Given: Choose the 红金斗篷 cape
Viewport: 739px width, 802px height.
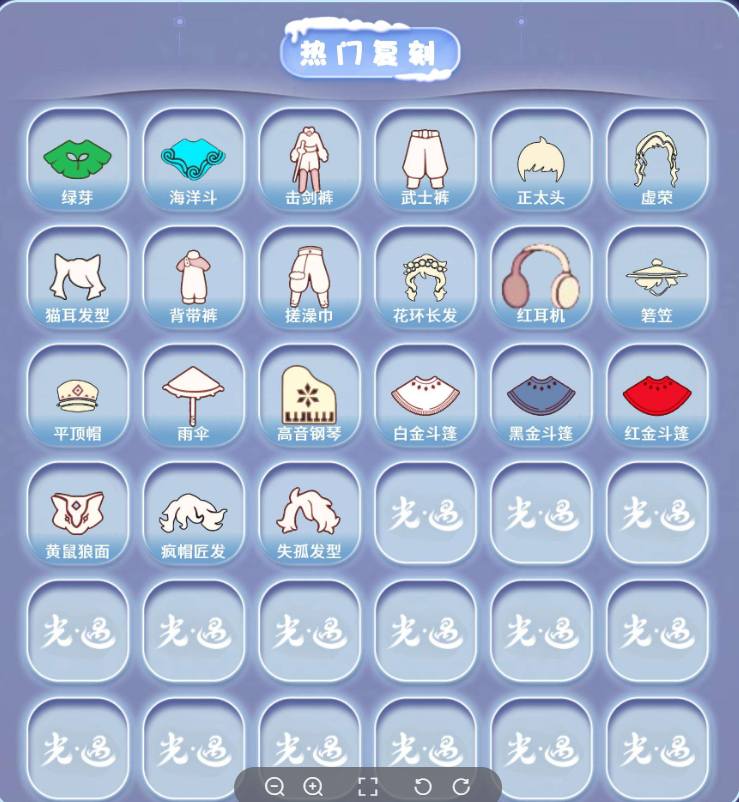Looking at the screenshot, I should (x=657, y=396).
